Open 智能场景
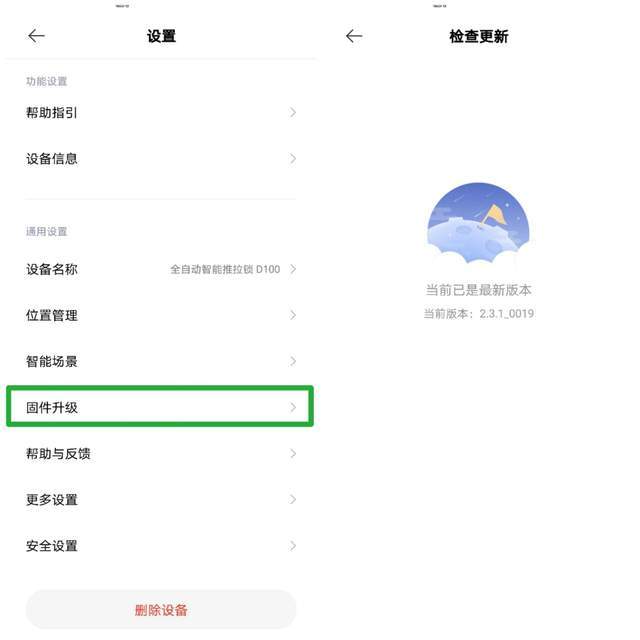This screenshot has width=640, height=640. (160, 361)
